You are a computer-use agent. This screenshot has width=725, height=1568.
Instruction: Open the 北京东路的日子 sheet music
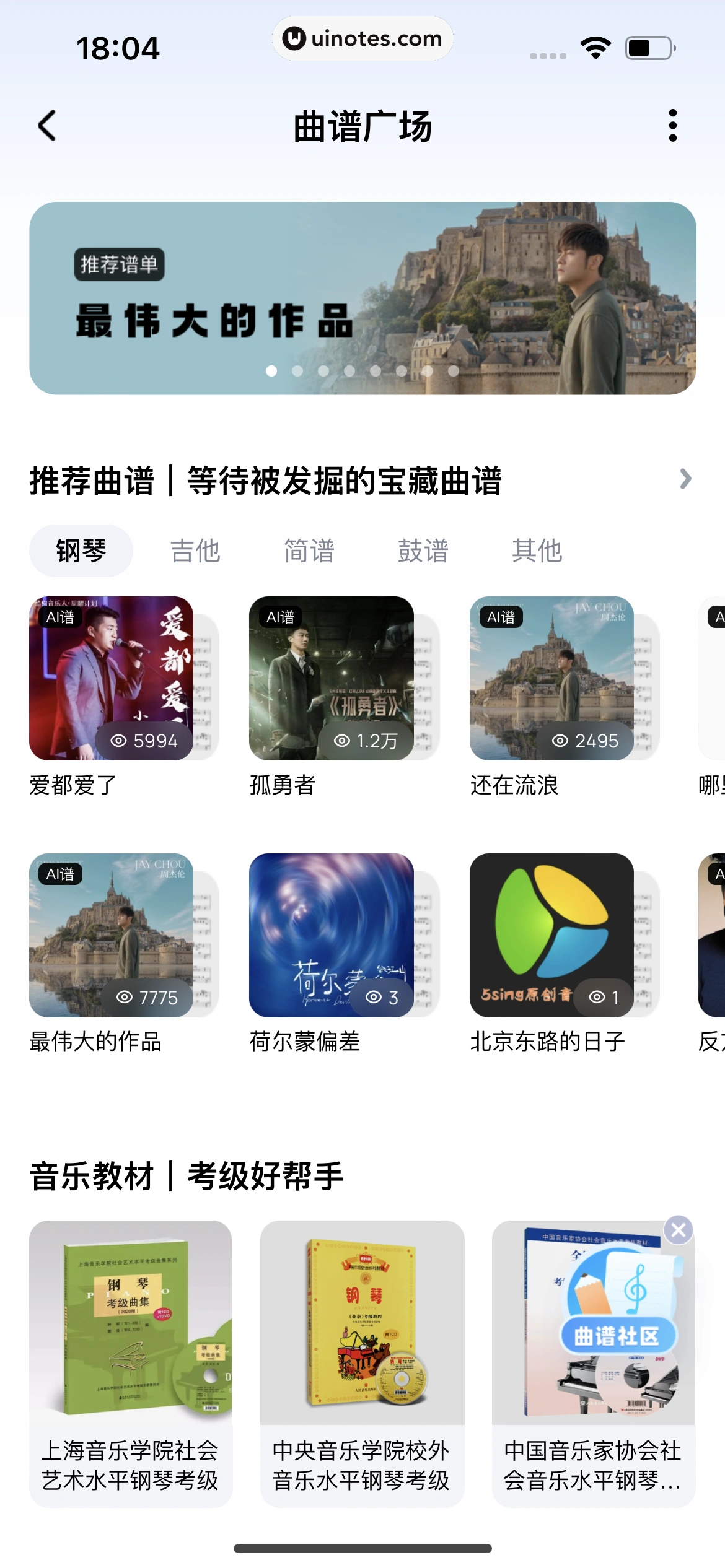pyautogui.click(x=551, y=935)
